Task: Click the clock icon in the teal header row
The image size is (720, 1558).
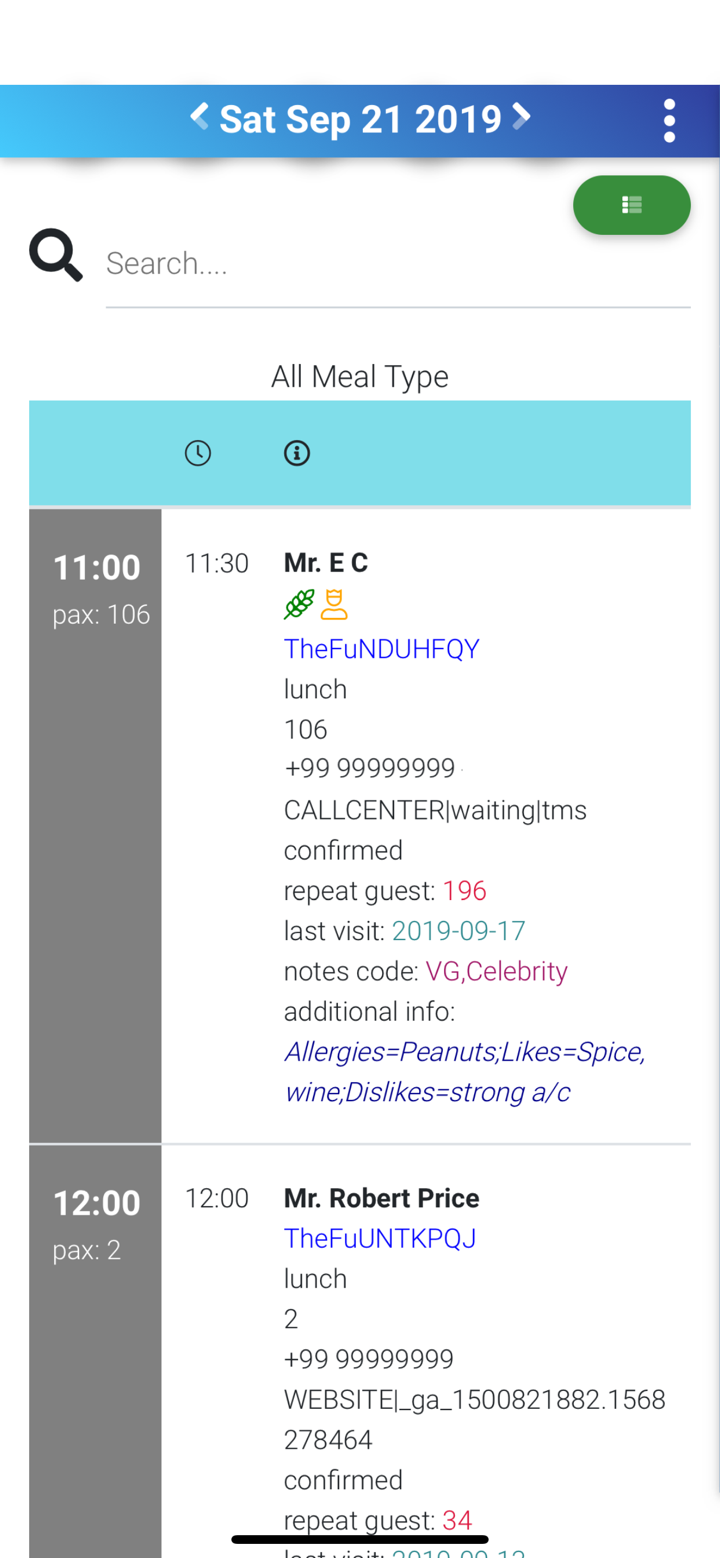Action: (198, 452)
